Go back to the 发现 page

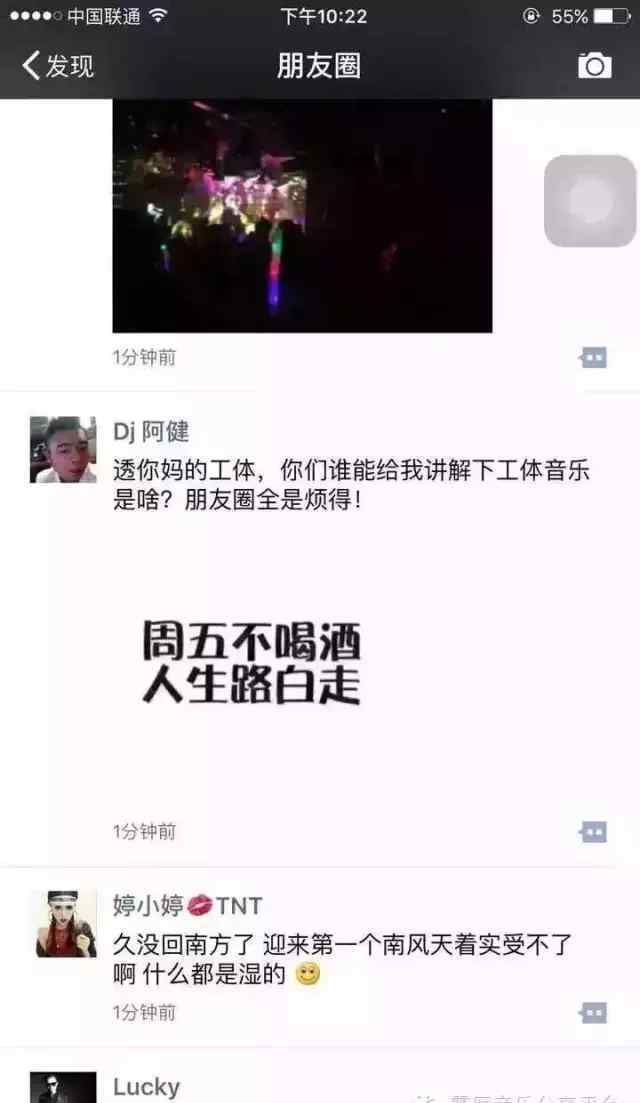click(x=58, y=66)
